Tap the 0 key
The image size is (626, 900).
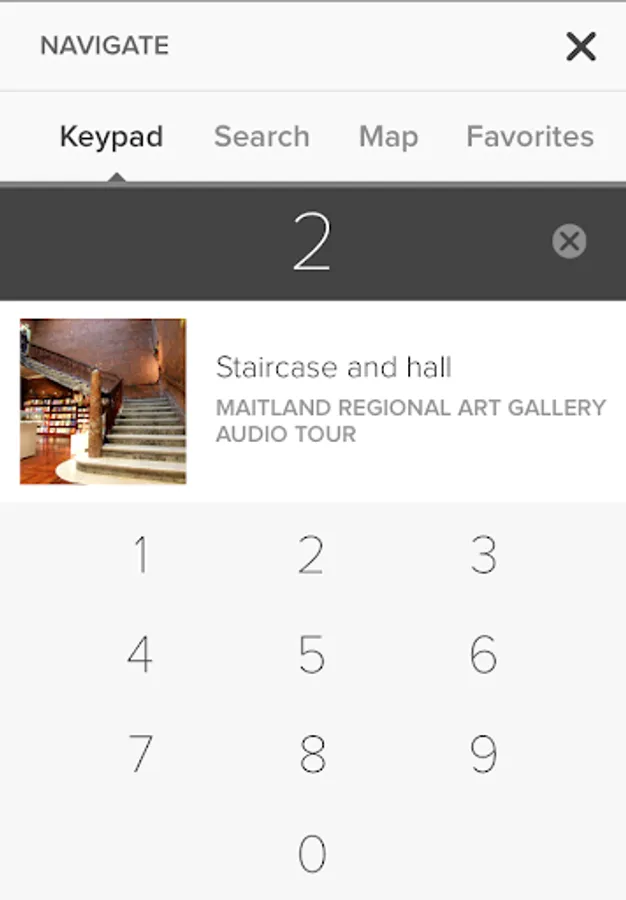coord(312,855)
